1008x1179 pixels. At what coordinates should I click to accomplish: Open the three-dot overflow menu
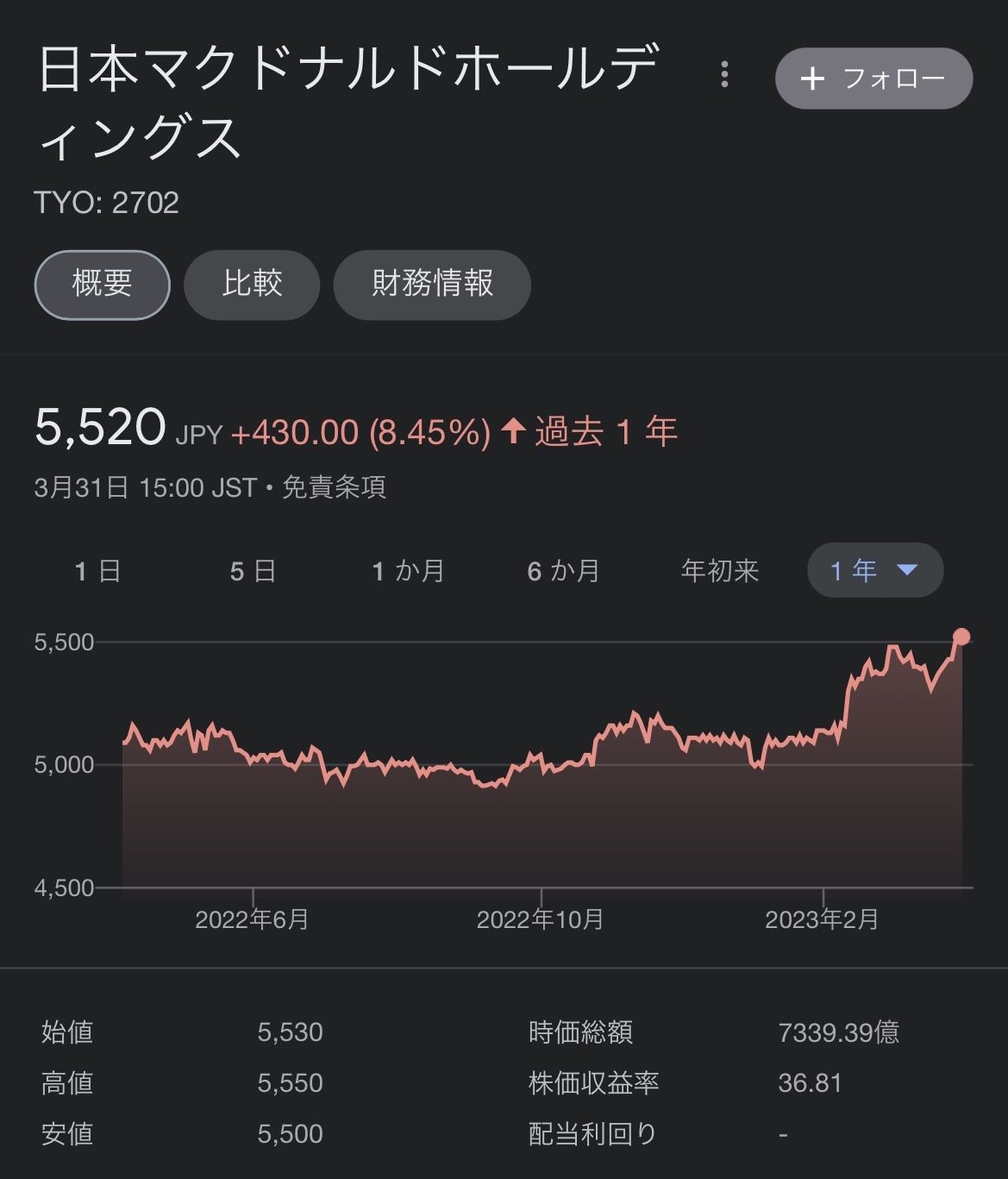[724, 75]
